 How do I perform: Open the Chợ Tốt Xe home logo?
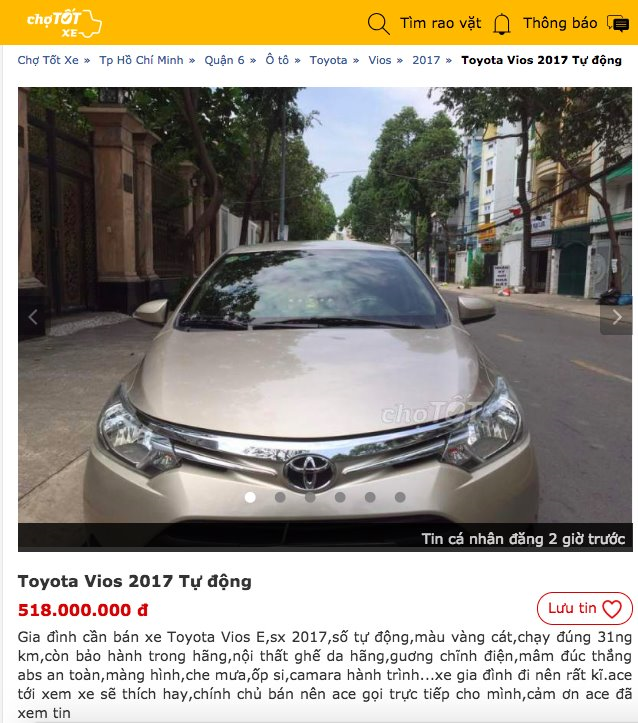(62, 22)
